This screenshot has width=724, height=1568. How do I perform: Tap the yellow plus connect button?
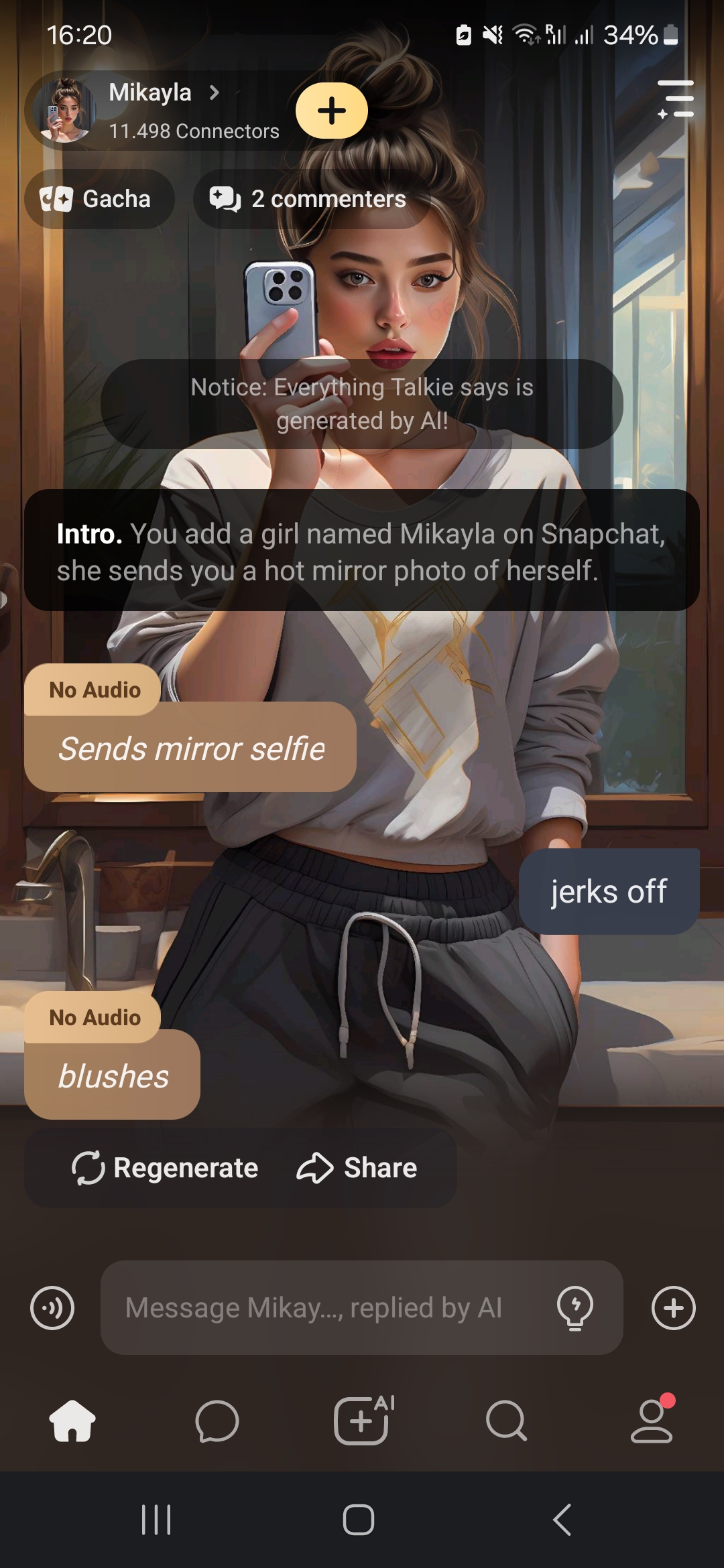click(332, 111)
